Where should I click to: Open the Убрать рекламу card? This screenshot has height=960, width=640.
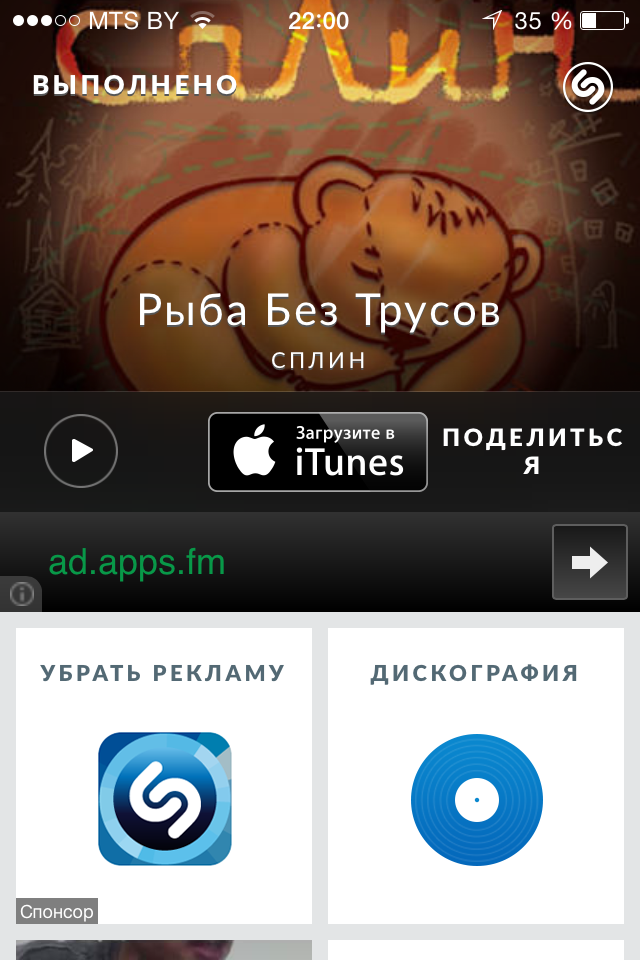point(164,776)
